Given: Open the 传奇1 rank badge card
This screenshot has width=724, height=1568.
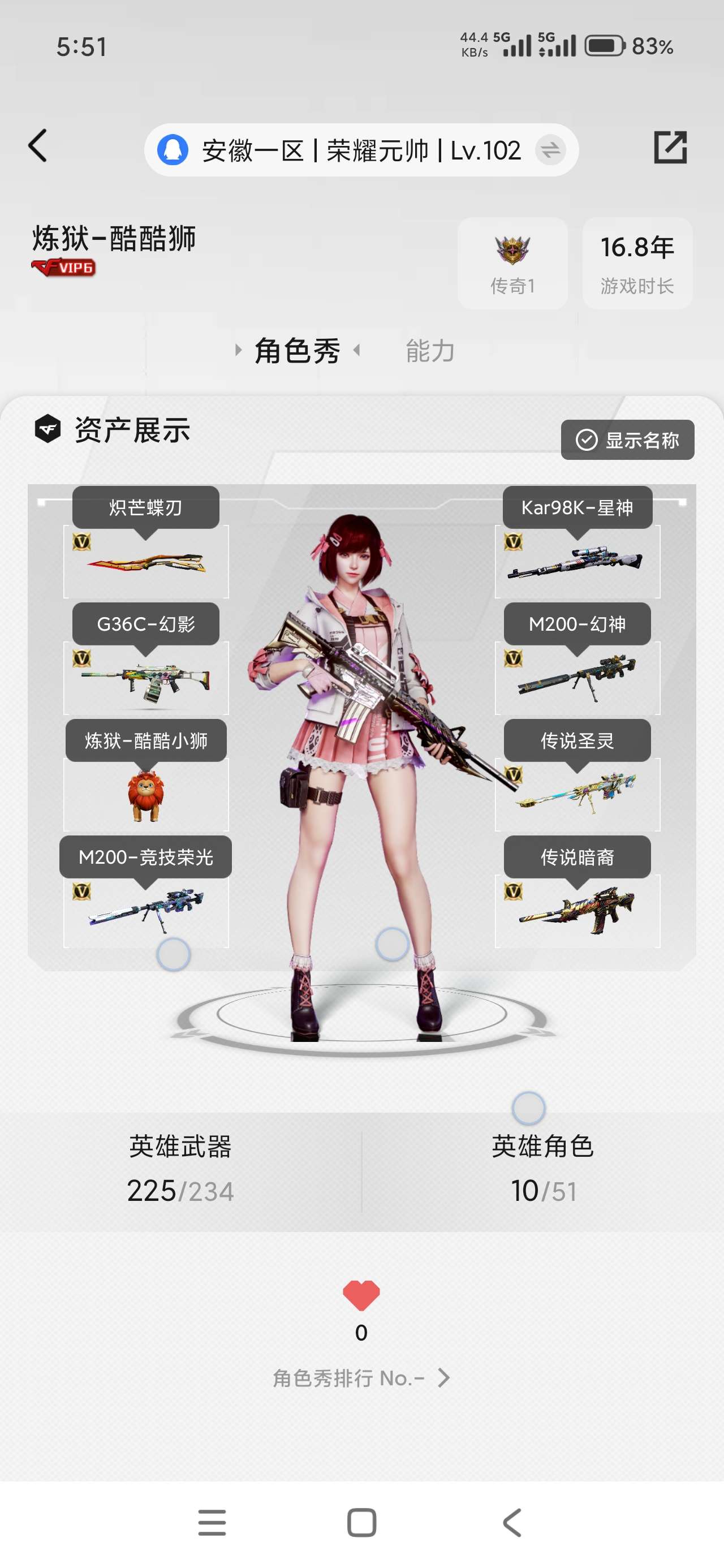Looking at the screenshot, I should point(512,263).
